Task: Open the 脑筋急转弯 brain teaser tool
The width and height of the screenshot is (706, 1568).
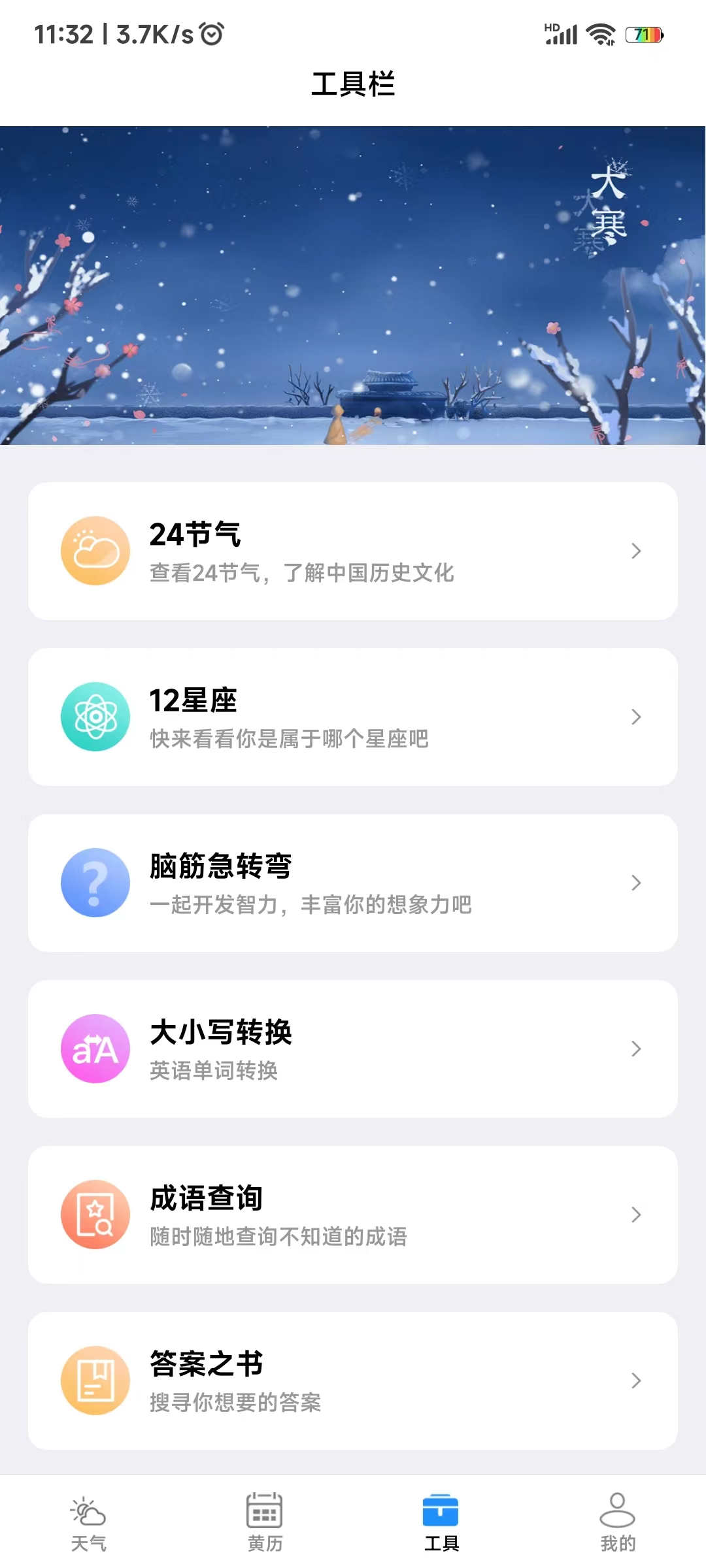Action: (353, 882)
